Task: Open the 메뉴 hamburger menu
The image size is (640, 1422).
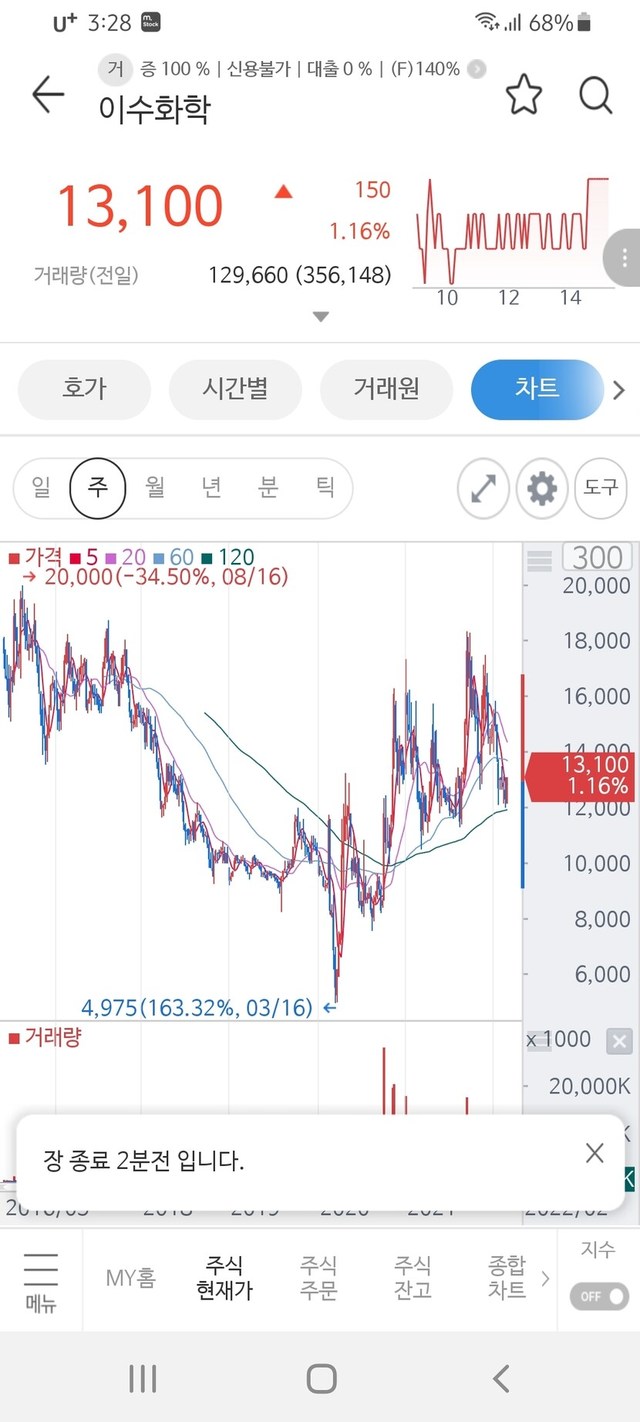Action: point(41,1281)
